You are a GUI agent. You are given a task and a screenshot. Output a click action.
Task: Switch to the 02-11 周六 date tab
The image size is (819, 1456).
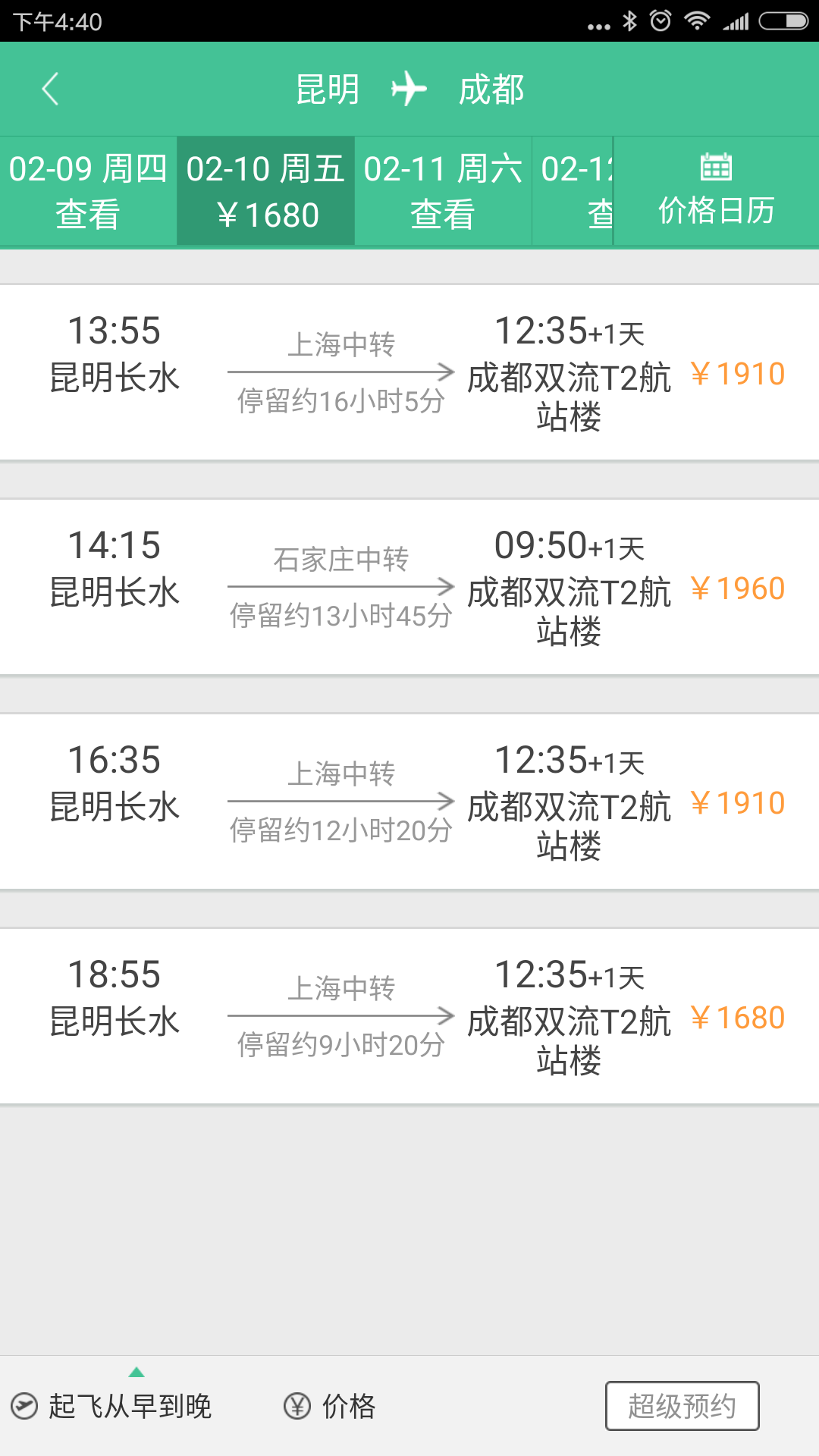point(443,191)
